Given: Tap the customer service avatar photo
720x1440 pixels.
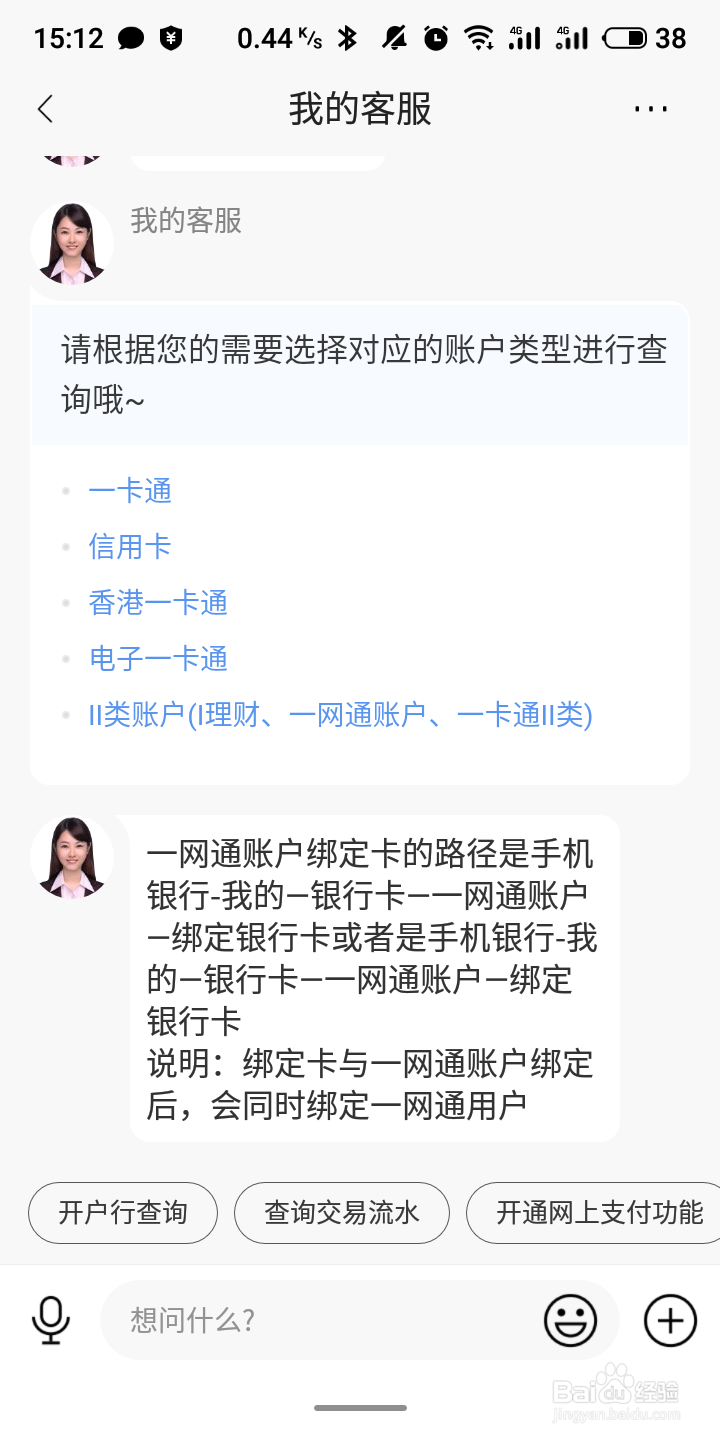Looking at the screenshot, I should click(x=71, y=243).
